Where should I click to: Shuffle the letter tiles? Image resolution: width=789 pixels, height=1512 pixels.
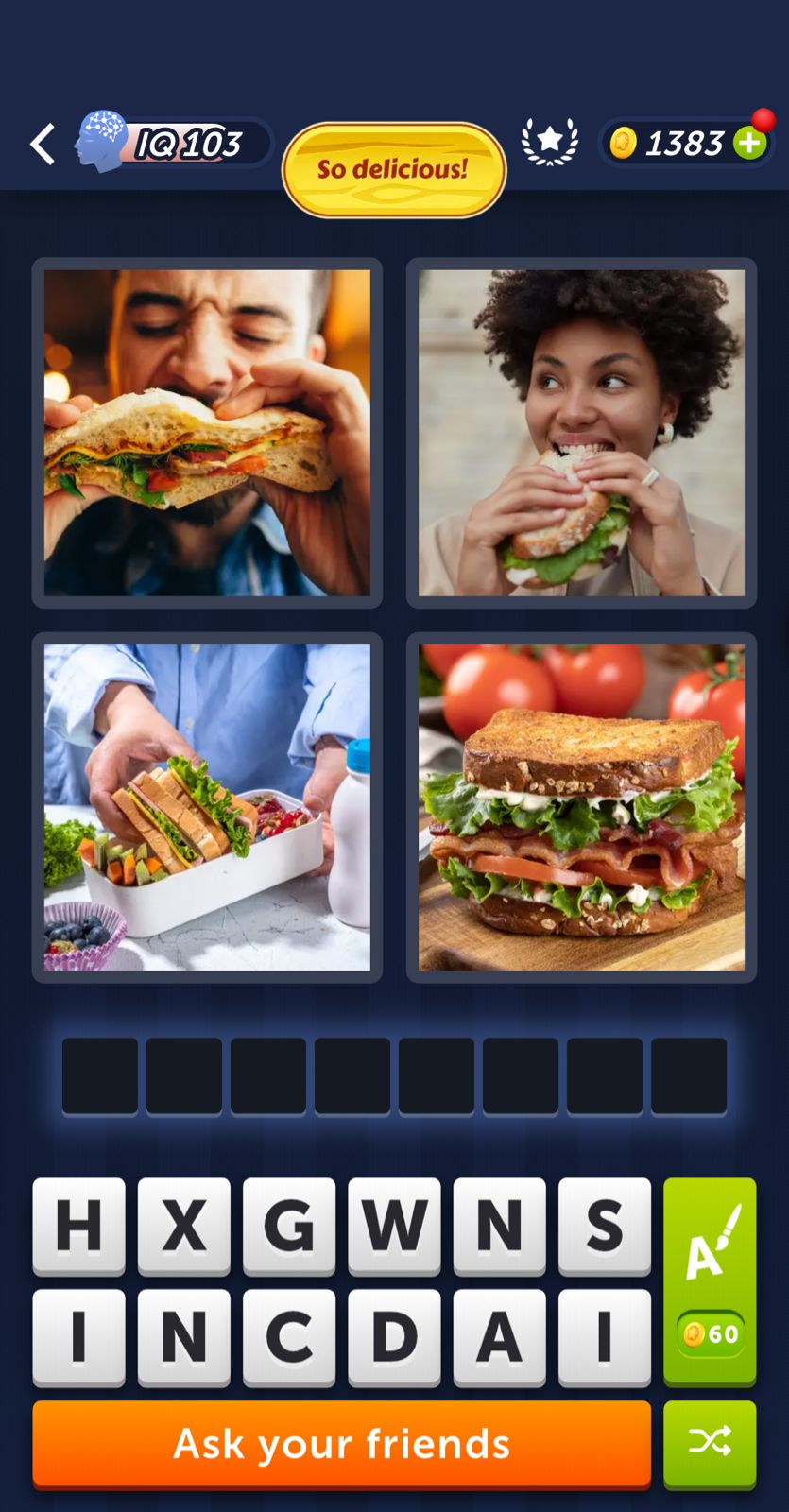click(x=710, y=1442)
